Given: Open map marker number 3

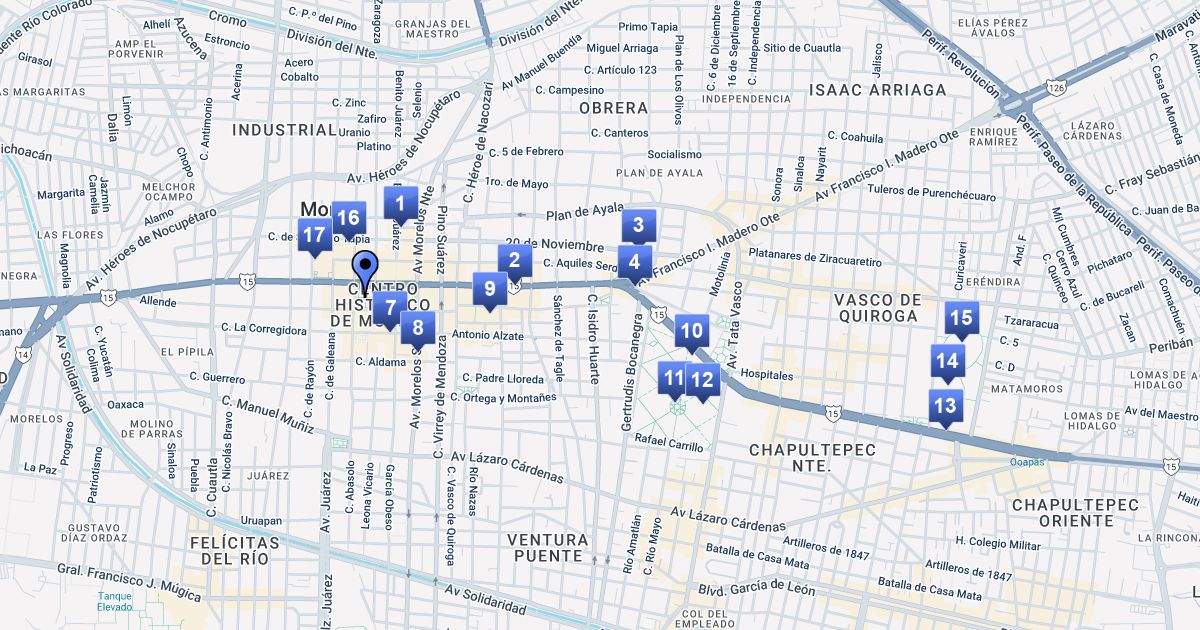Looking at the screenshot, I should tap(638, 225).
